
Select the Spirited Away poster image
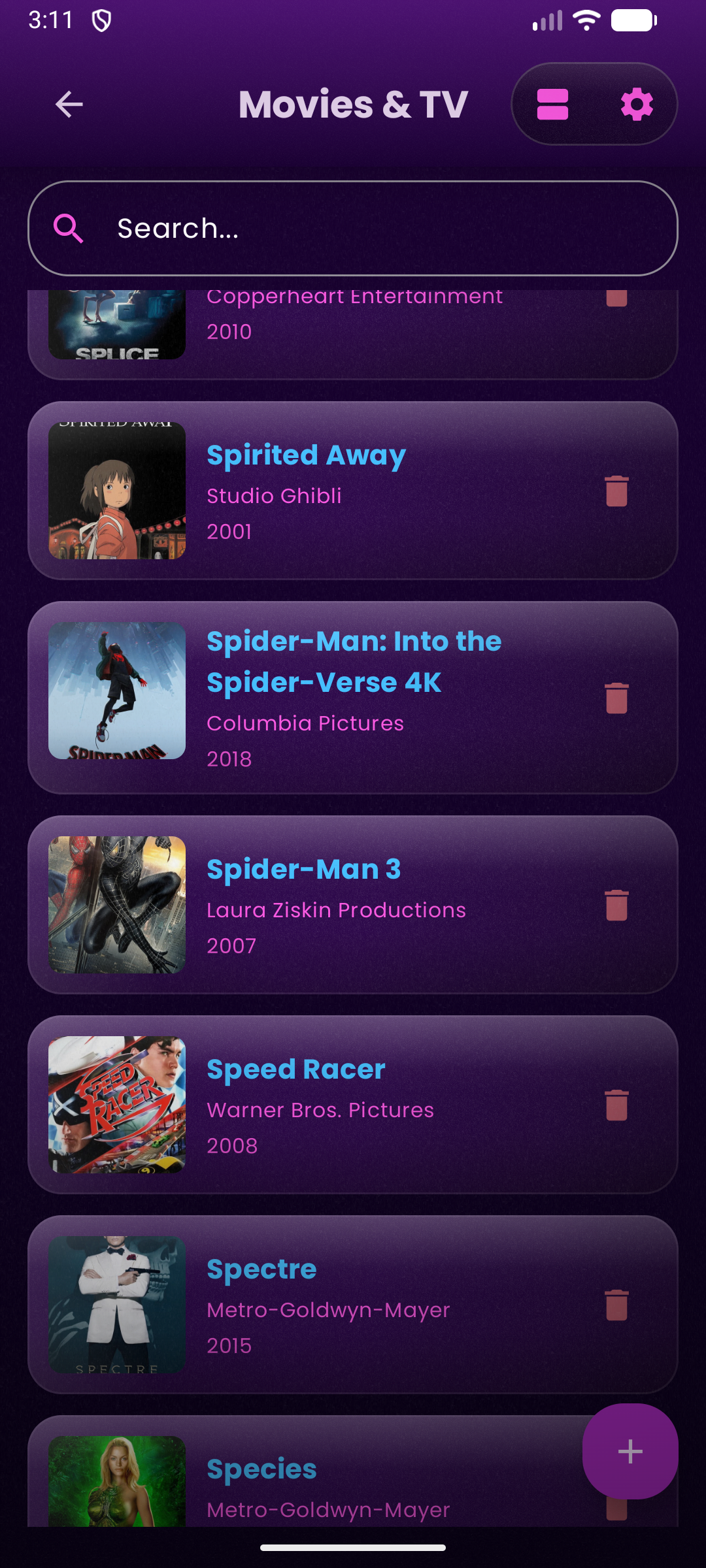(117, 490)
